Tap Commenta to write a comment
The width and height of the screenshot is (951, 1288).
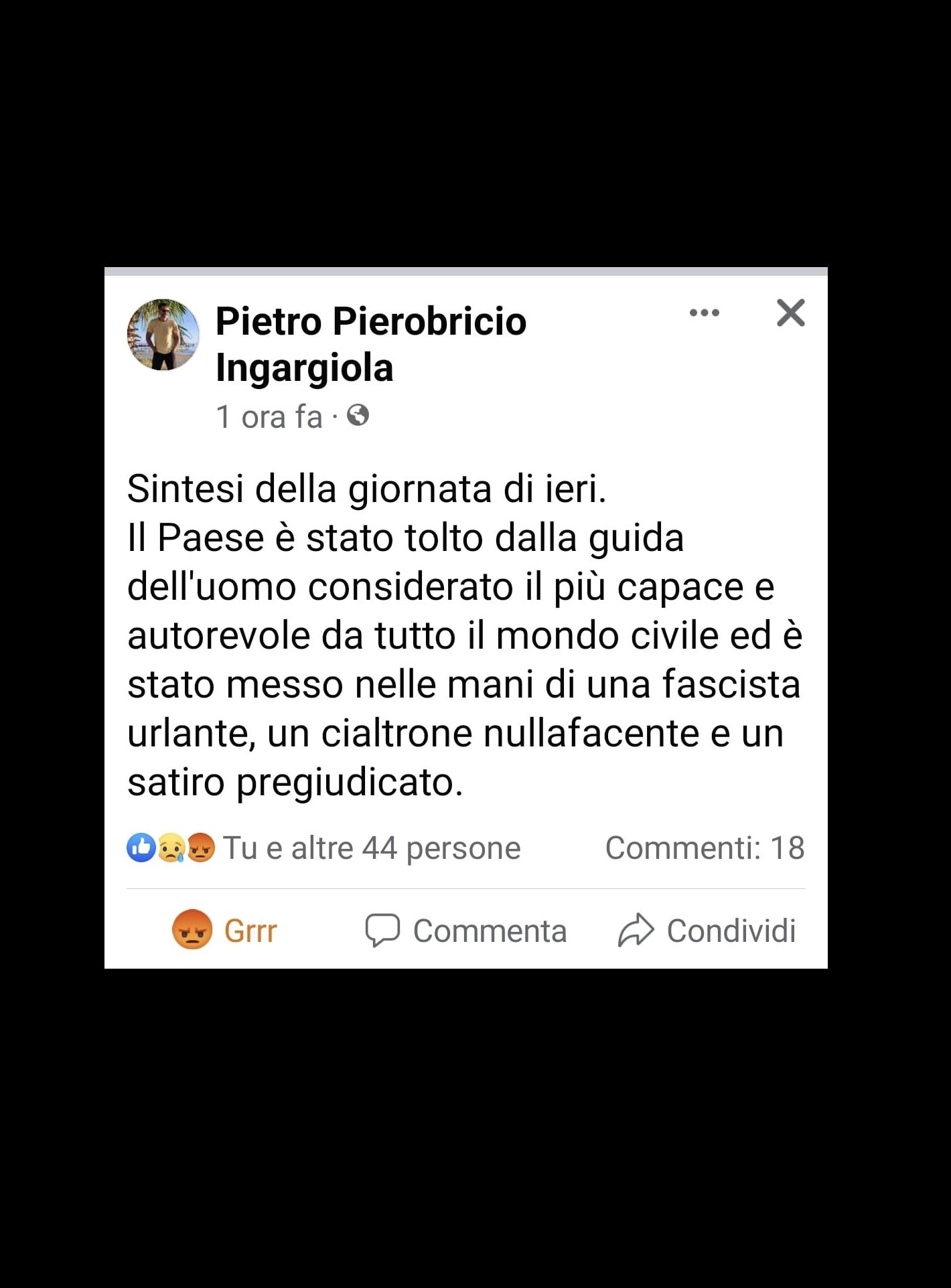466,931
